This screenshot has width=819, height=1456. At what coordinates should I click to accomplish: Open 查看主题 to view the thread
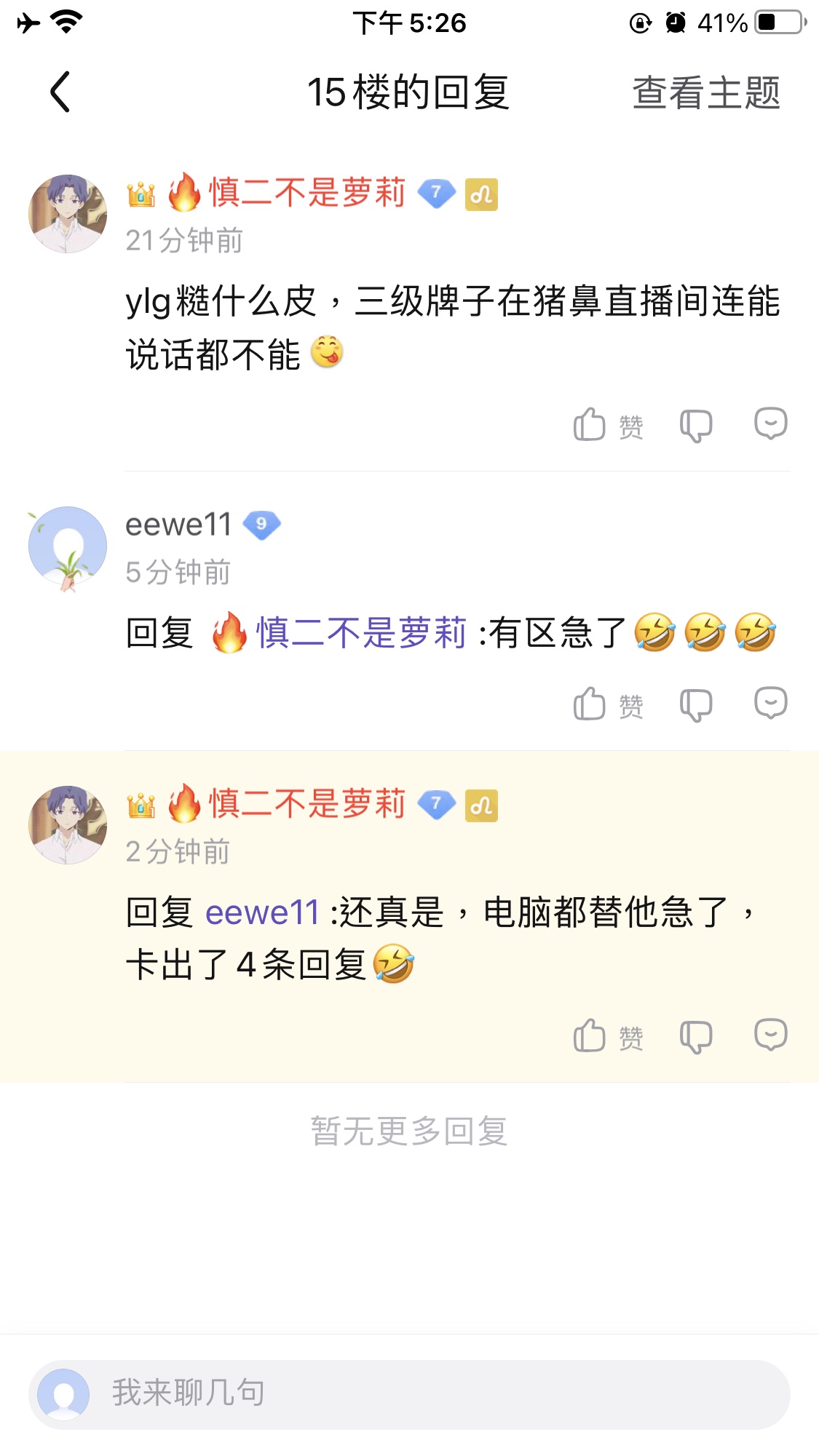(705, 93)
